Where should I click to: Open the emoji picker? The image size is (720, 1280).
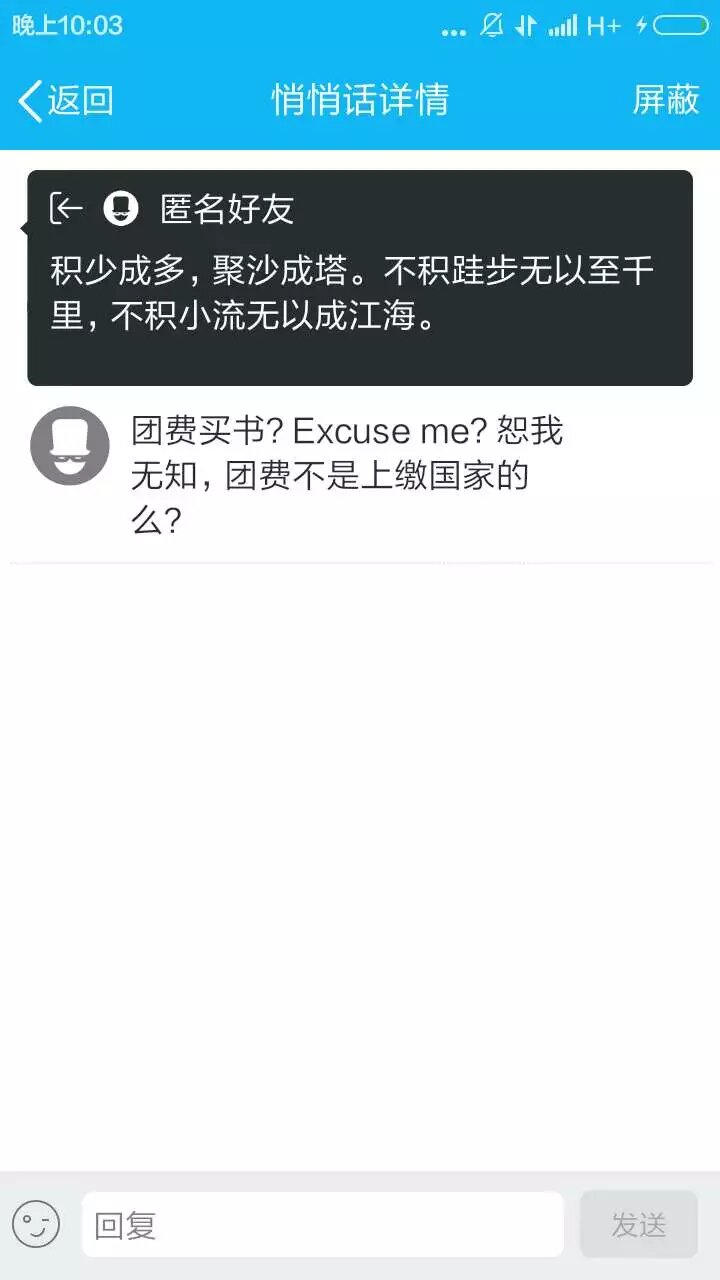[36, 1224]
